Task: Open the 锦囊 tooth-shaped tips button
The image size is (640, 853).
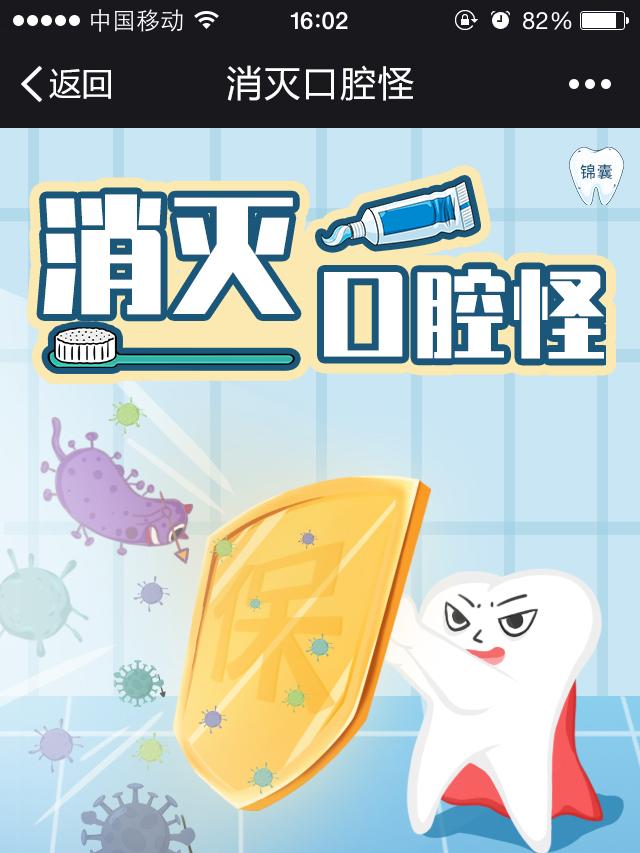Action: click(596, 174)
